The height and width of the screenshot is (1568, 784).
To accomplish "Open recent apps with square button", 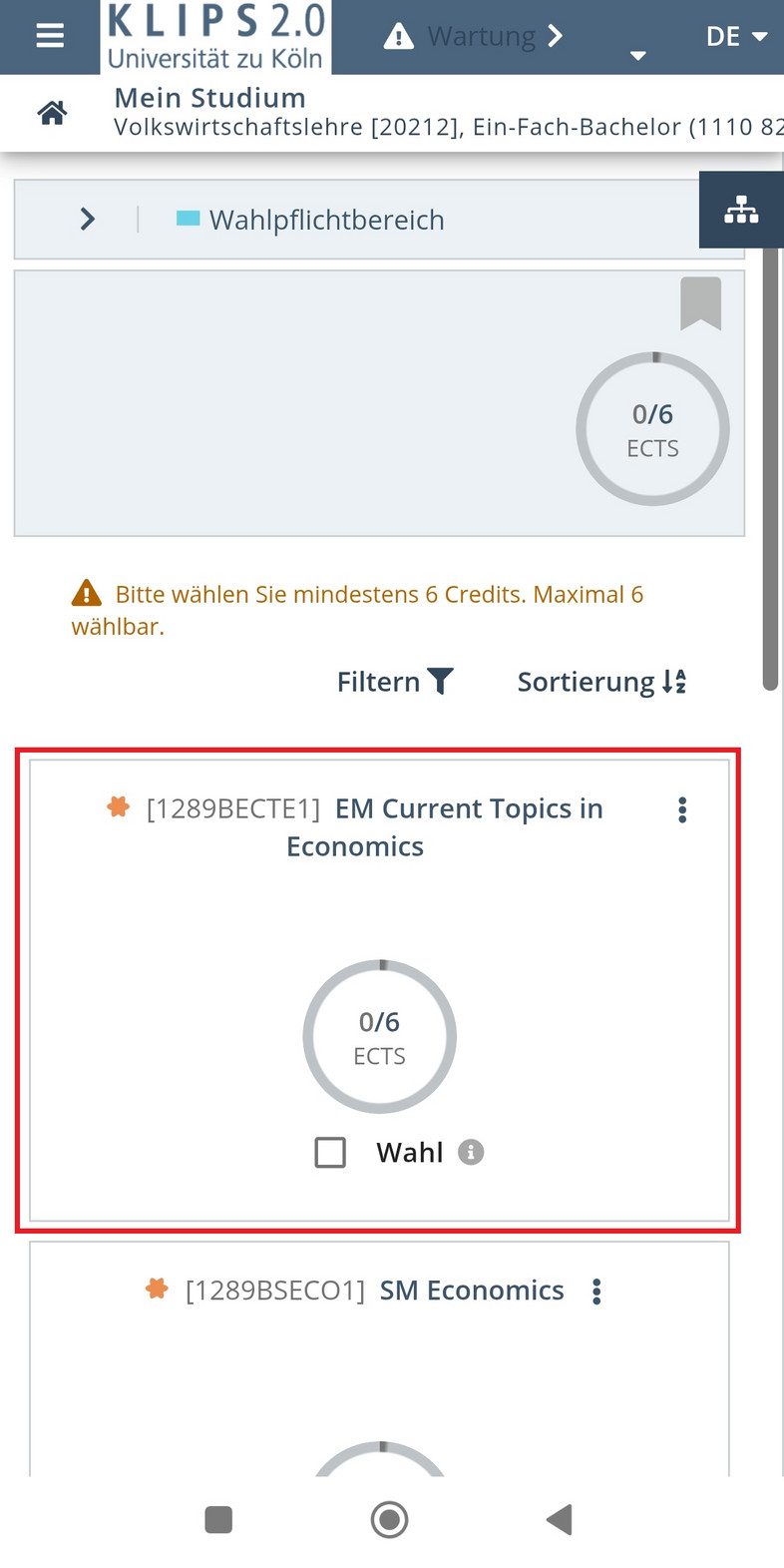I will click(218, 1519).
